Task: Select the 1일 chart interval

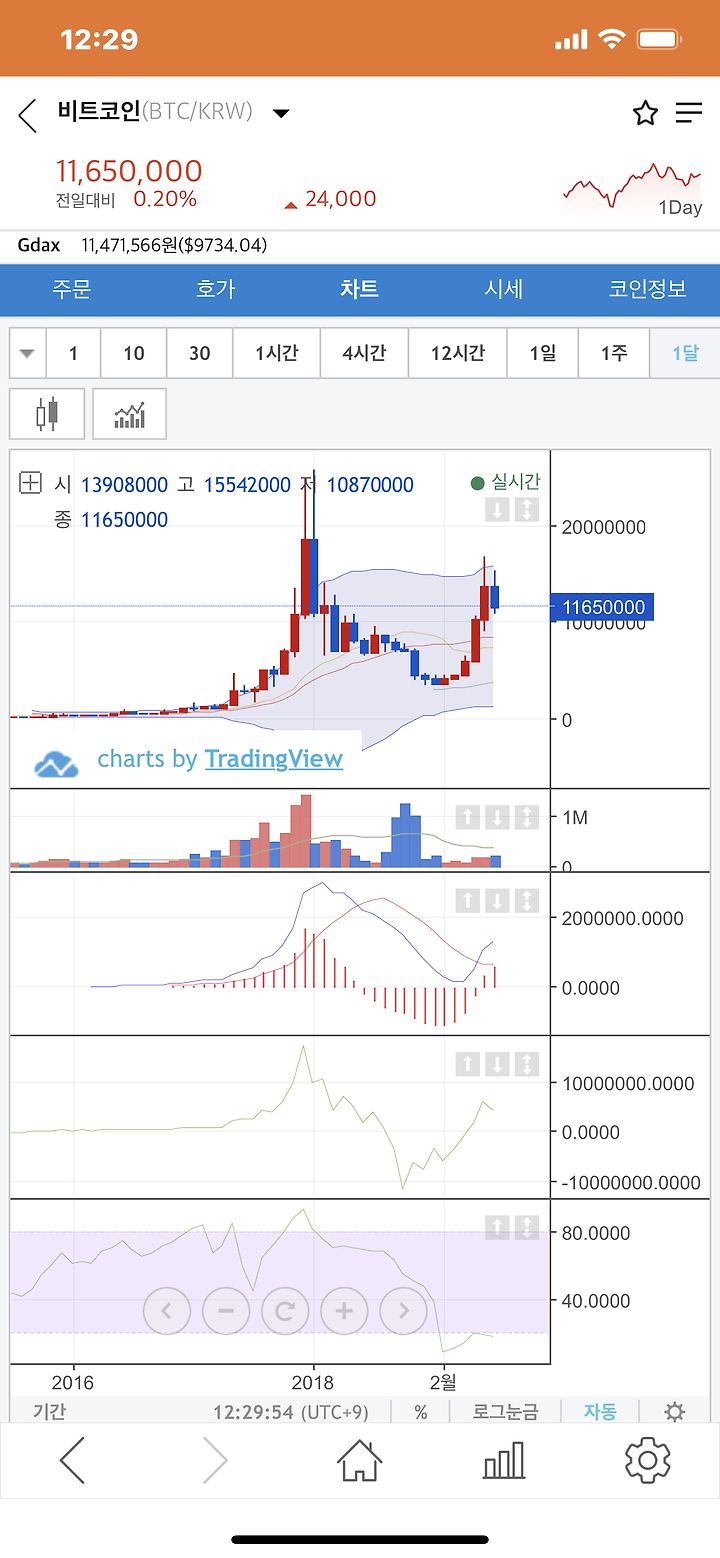Action: (x=543, y=353)
